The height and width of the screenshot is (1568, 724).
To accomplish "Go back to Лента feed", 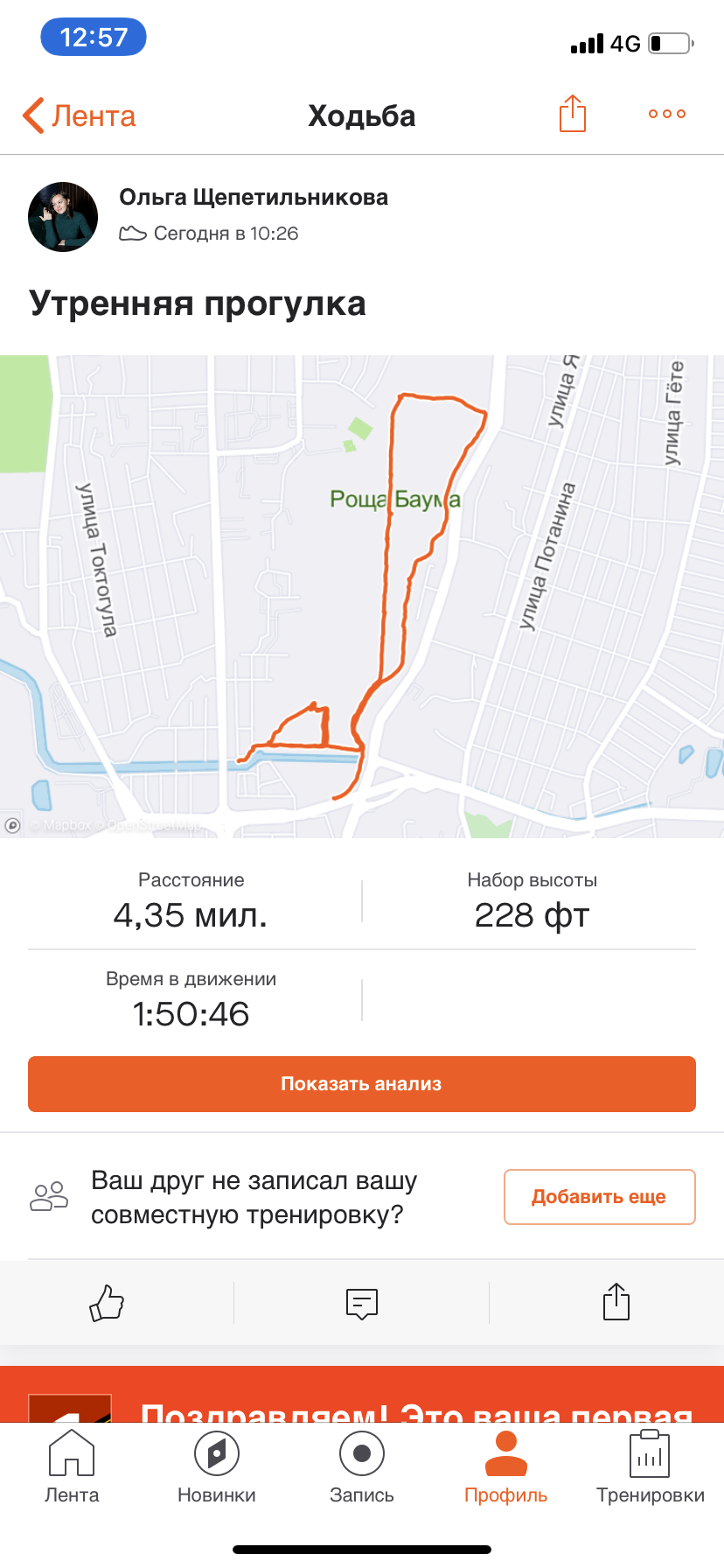I will (x=80, y=115).
